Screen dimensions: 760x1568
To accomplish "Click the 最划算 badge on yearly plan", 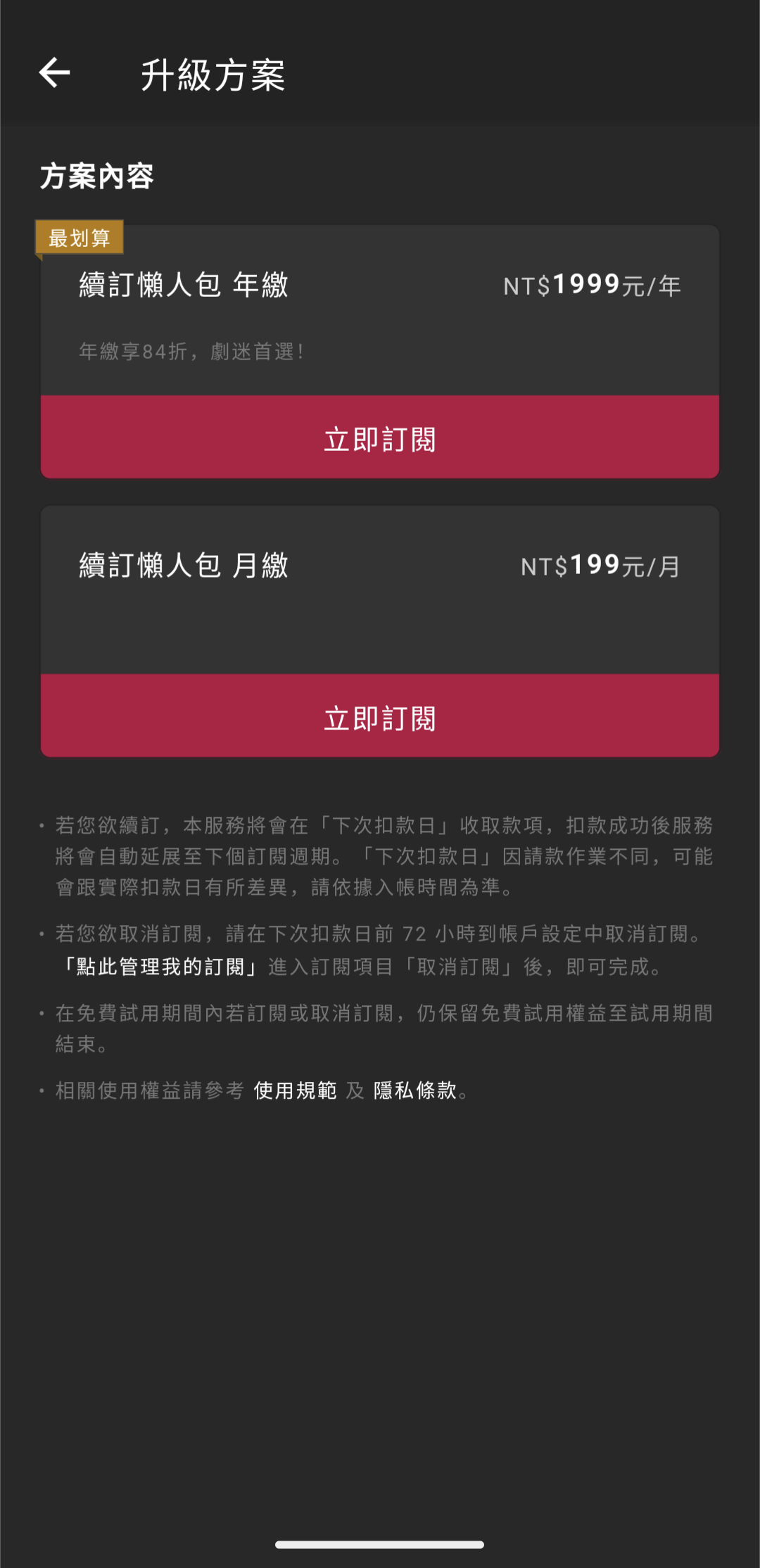I will coord(80,238).
